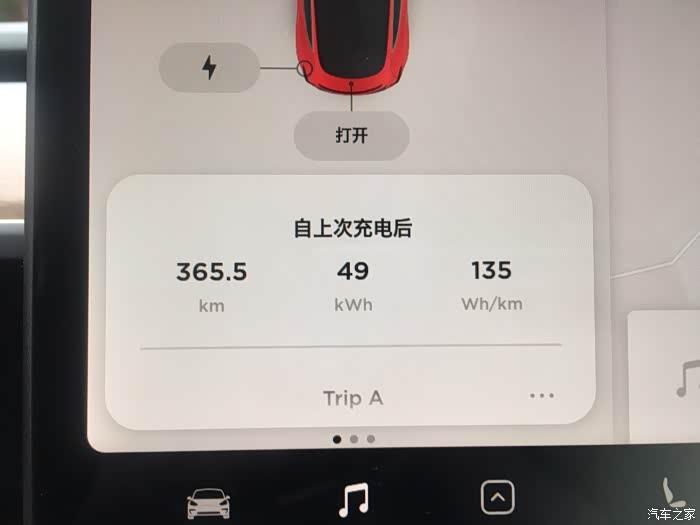The height and width of the screenshot is (525, 700).
Task: Open the music player icon
Action: tap(353, 498)
